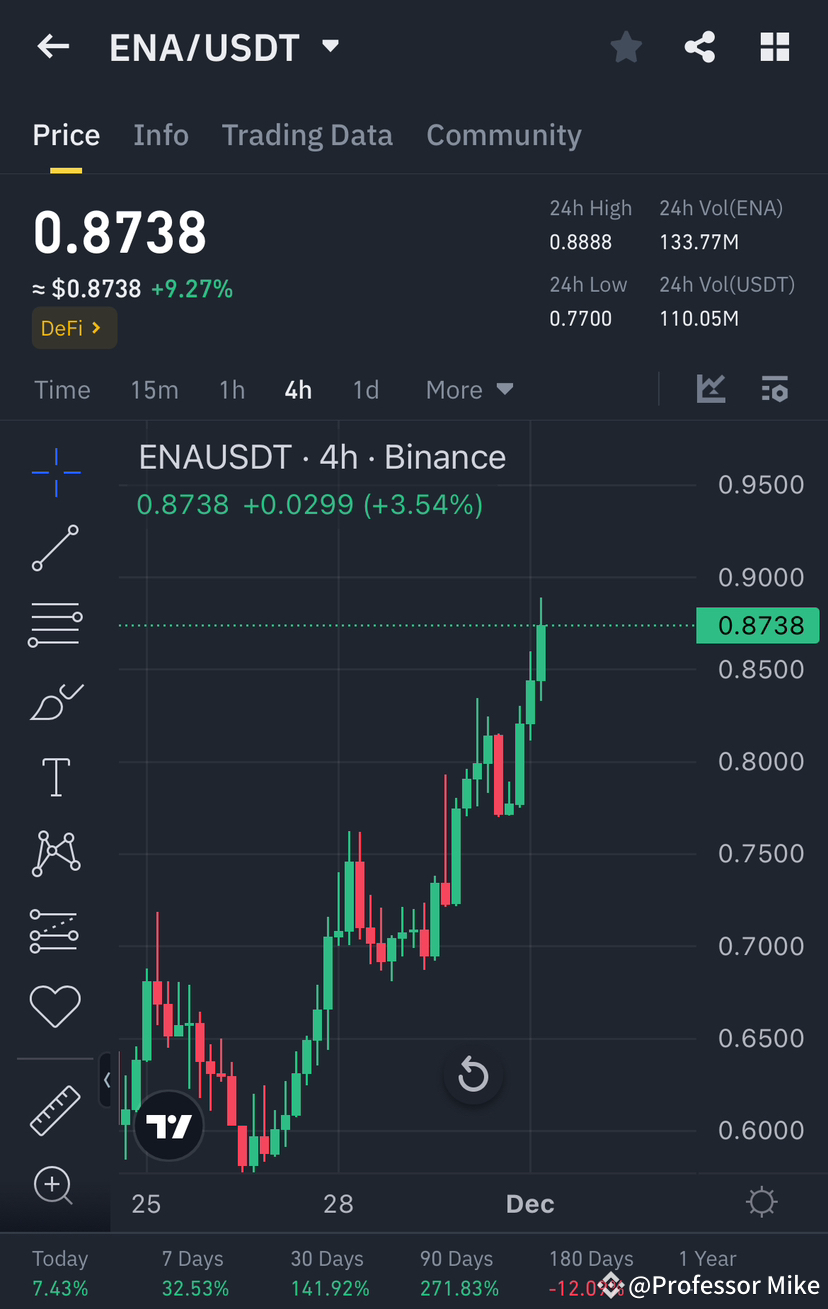Open the favorite drawing tools heart icon
Viewport: 828px width, 1309px height.
55,1006
